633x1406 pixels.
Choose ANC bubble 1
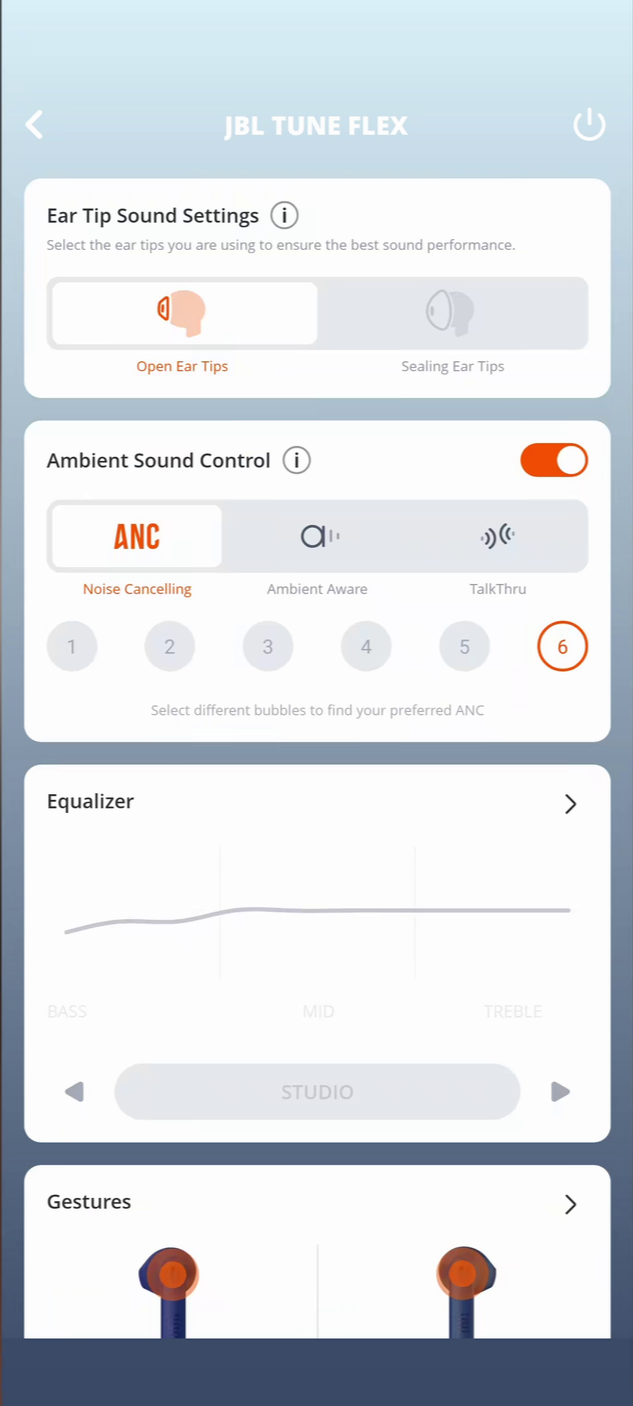pos(72,646)
